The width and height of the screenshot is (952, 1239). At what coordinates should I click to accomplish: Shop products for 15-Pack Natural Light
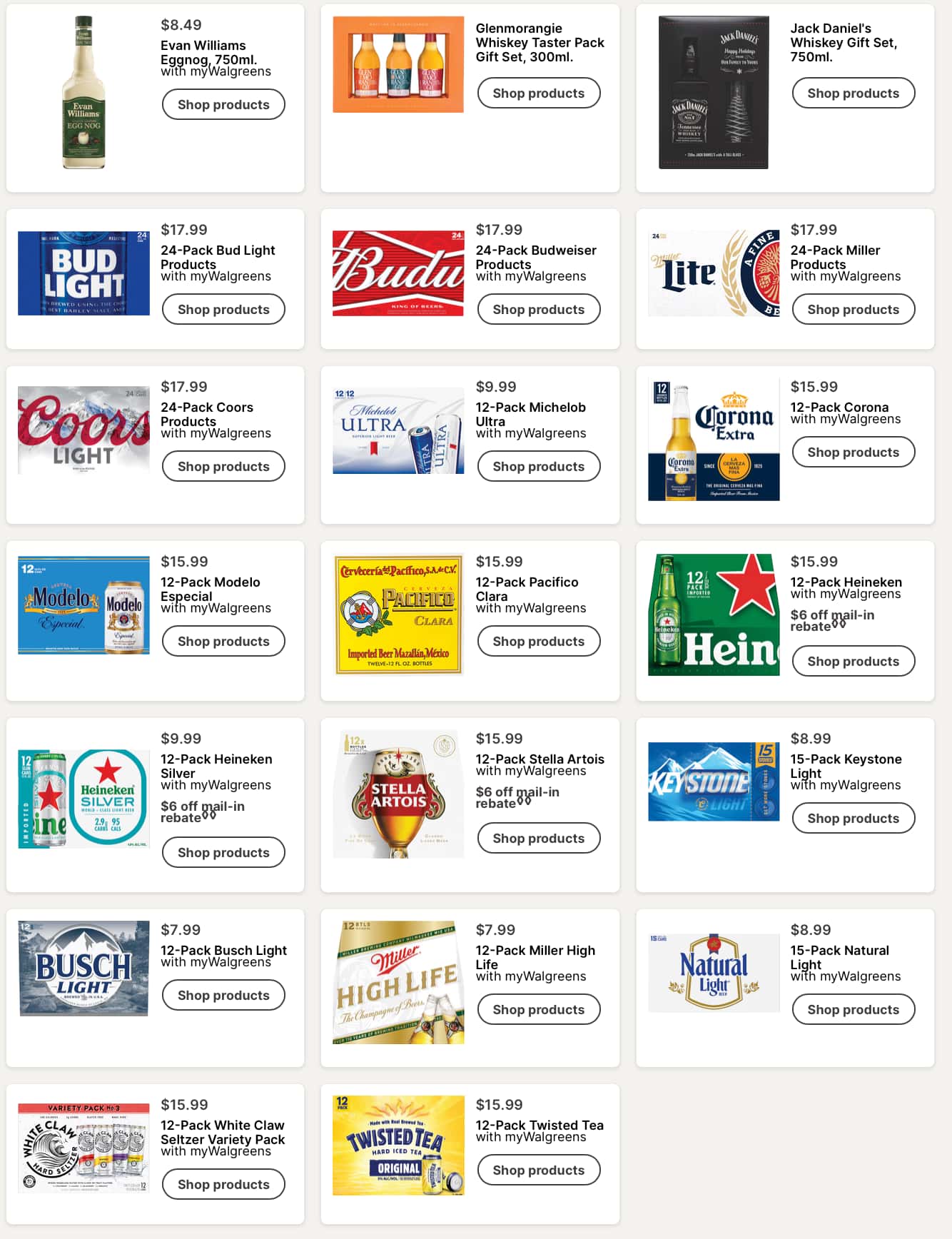tap(853, 1009)
